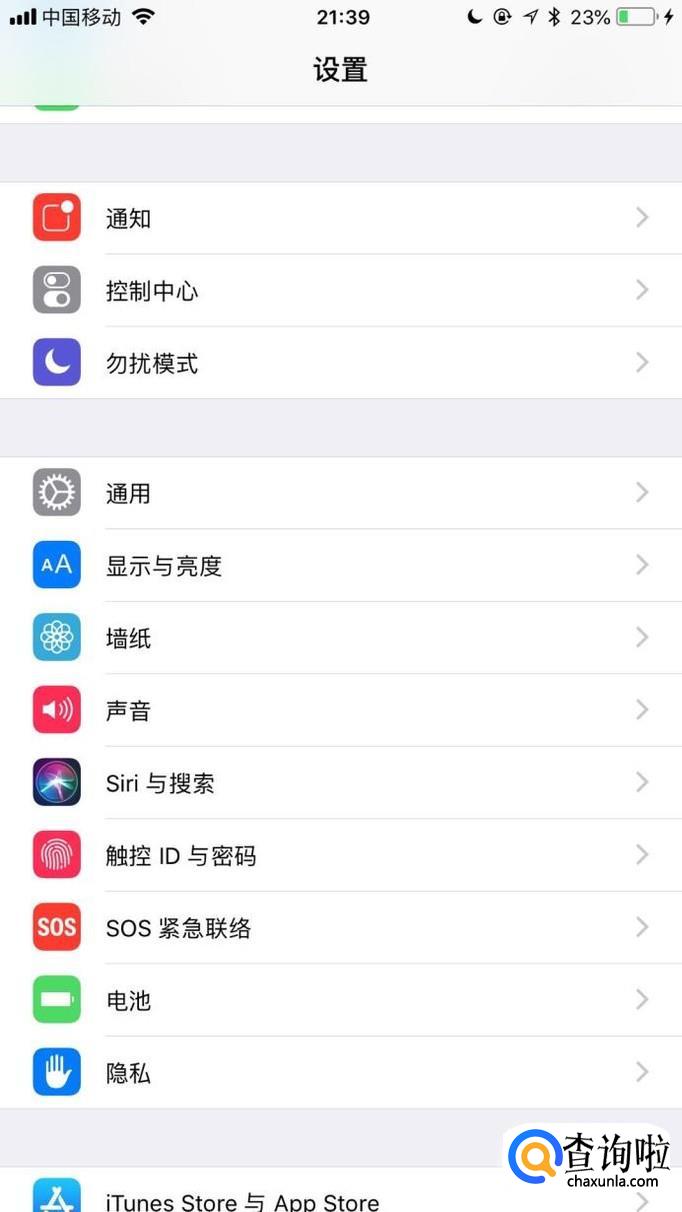The image size is (682, 1212).
Task: Tap the SOS 紧急联络 row
Action: (340, 928)
